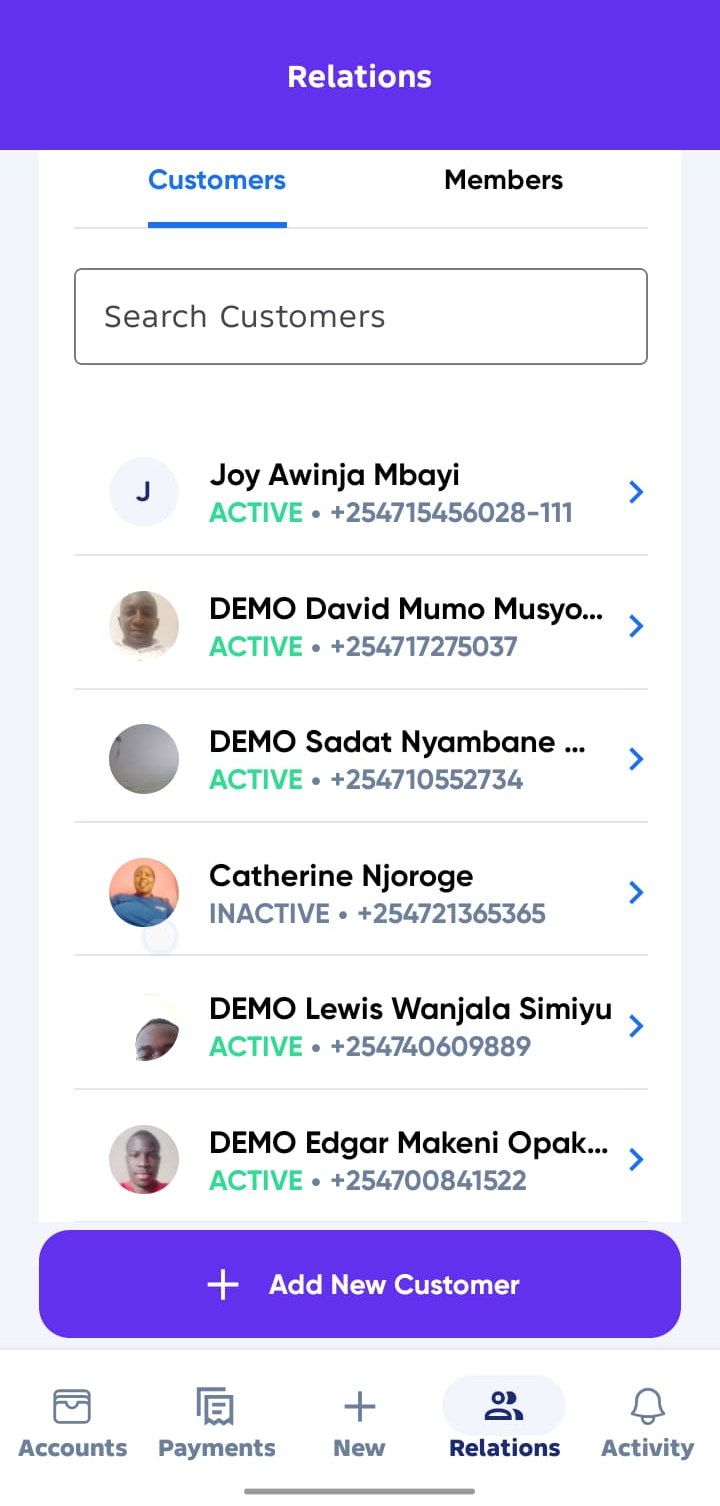Tap the plus icon labeled New

click(359, 1405)
